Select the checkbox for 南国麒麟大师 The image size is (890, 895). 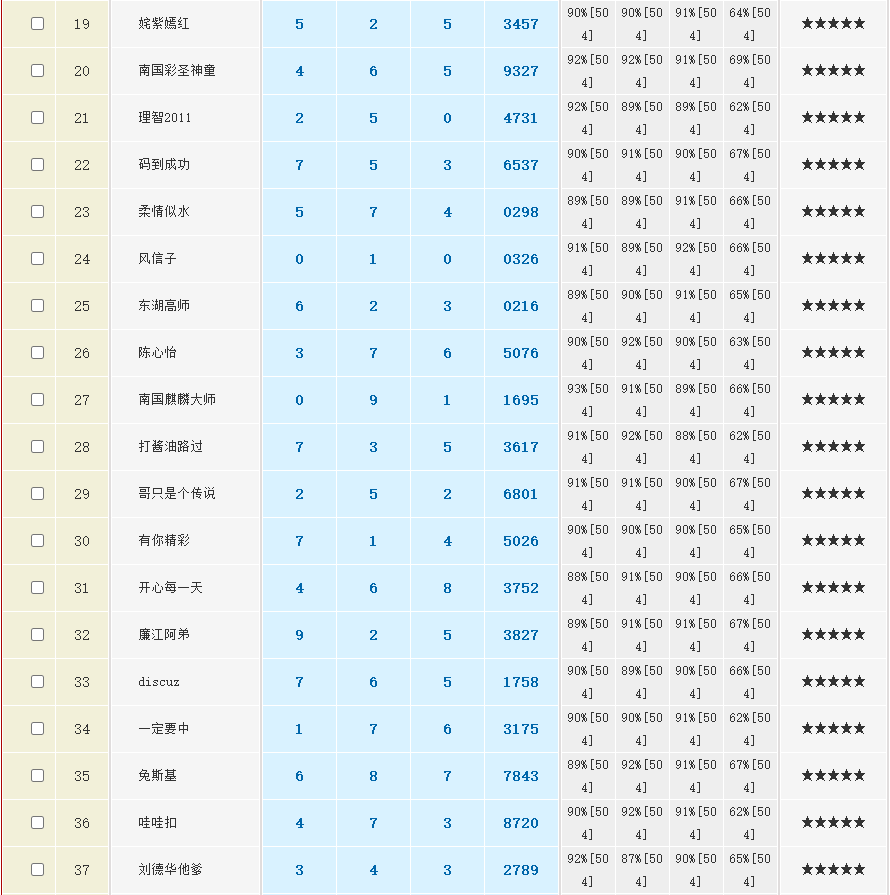pyautogui.click(x=38, y=399)
